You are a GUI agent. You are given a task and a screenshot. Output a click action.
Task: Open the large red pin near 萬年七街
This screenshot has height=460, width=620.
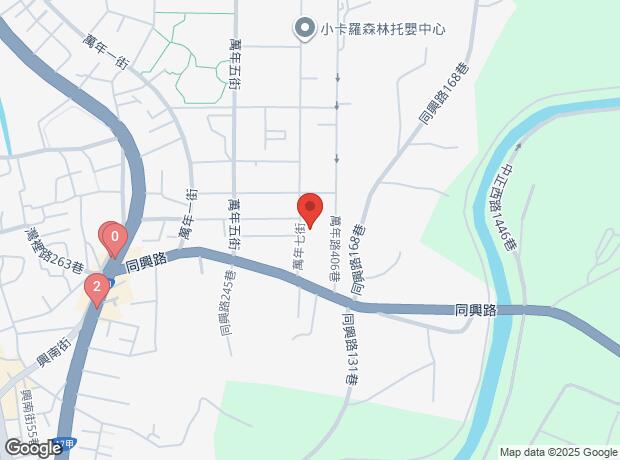pos(310,210)
